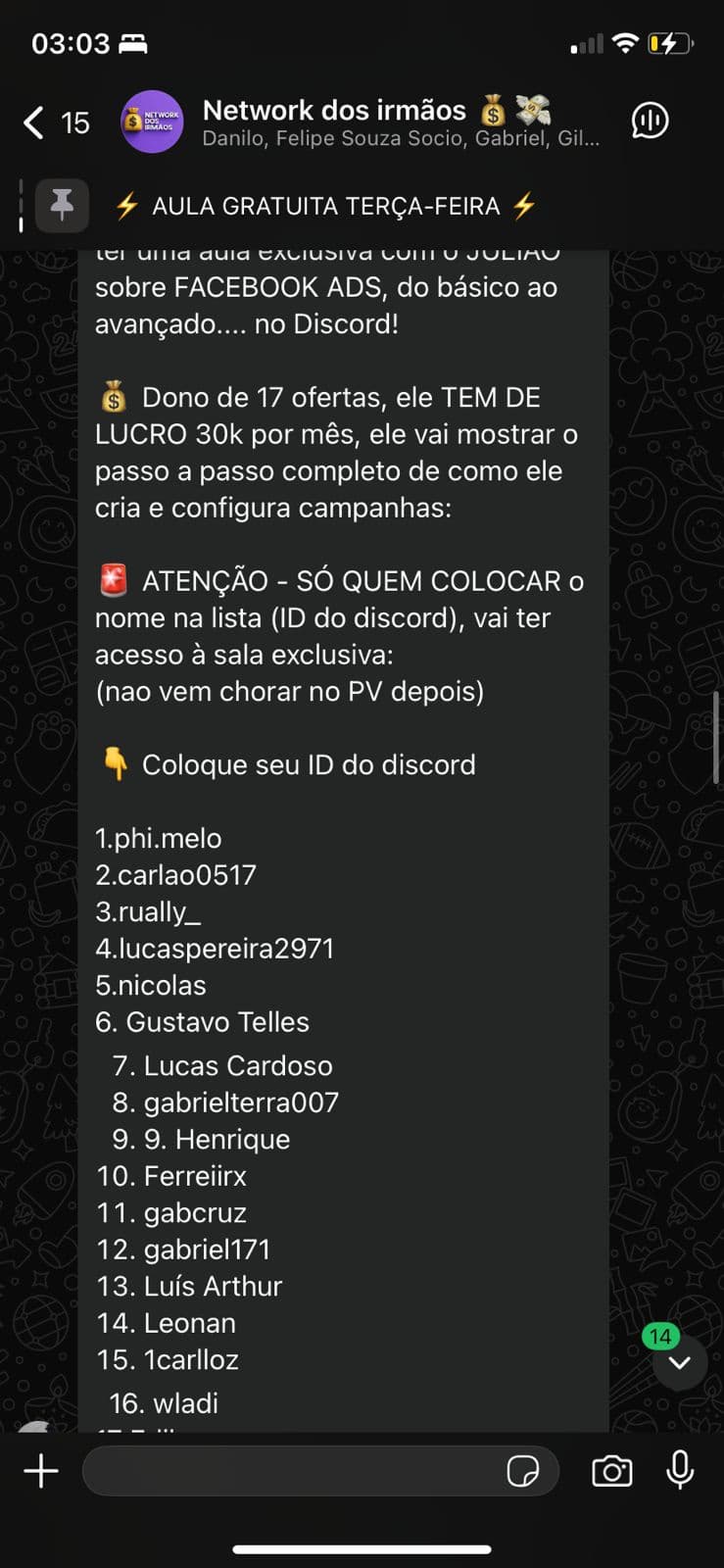Record a voice message with the microphone
Screen dimensions: 724x1568
681,1470
